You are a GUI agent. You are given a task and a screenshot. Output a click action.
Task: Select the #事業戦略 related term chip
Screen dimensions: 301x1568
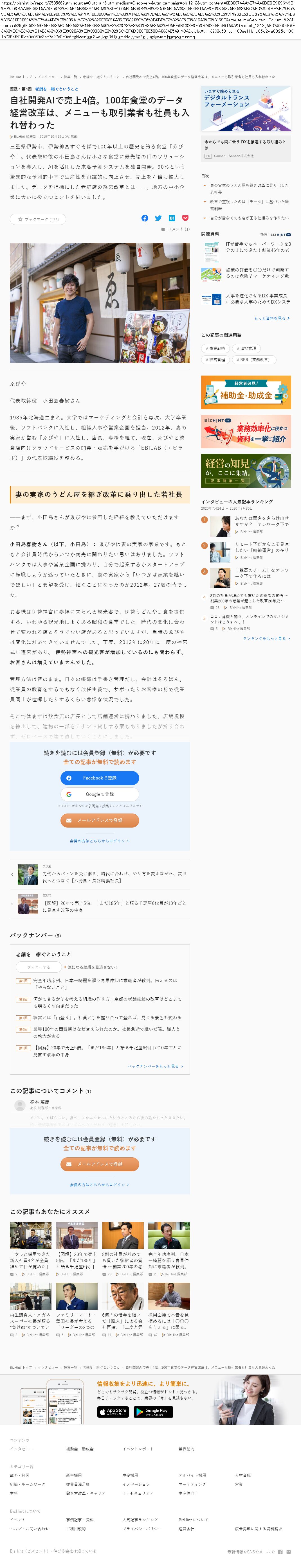point(216,349)
